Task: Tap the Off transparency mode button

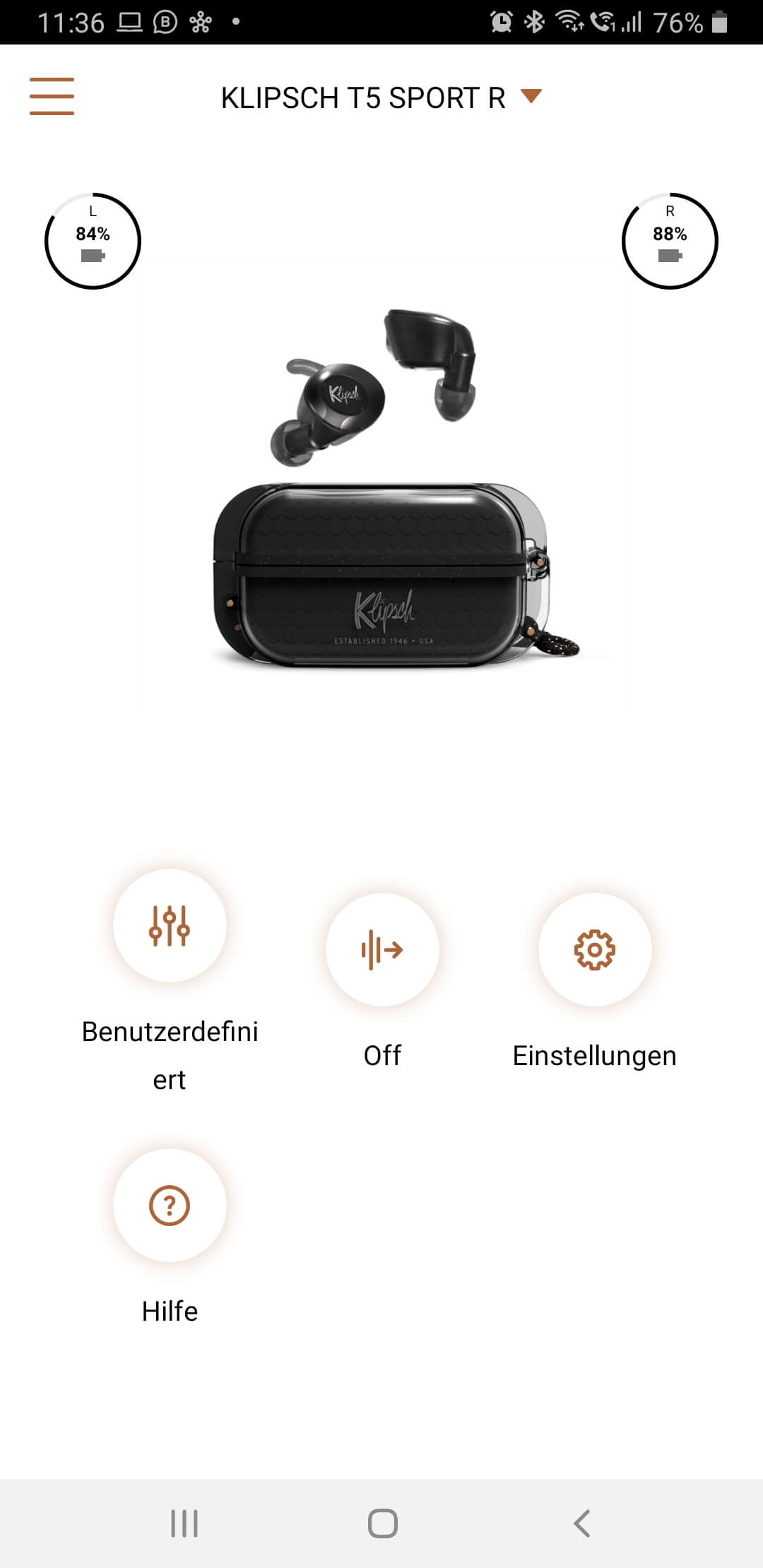Action: [x=382, y=949]
